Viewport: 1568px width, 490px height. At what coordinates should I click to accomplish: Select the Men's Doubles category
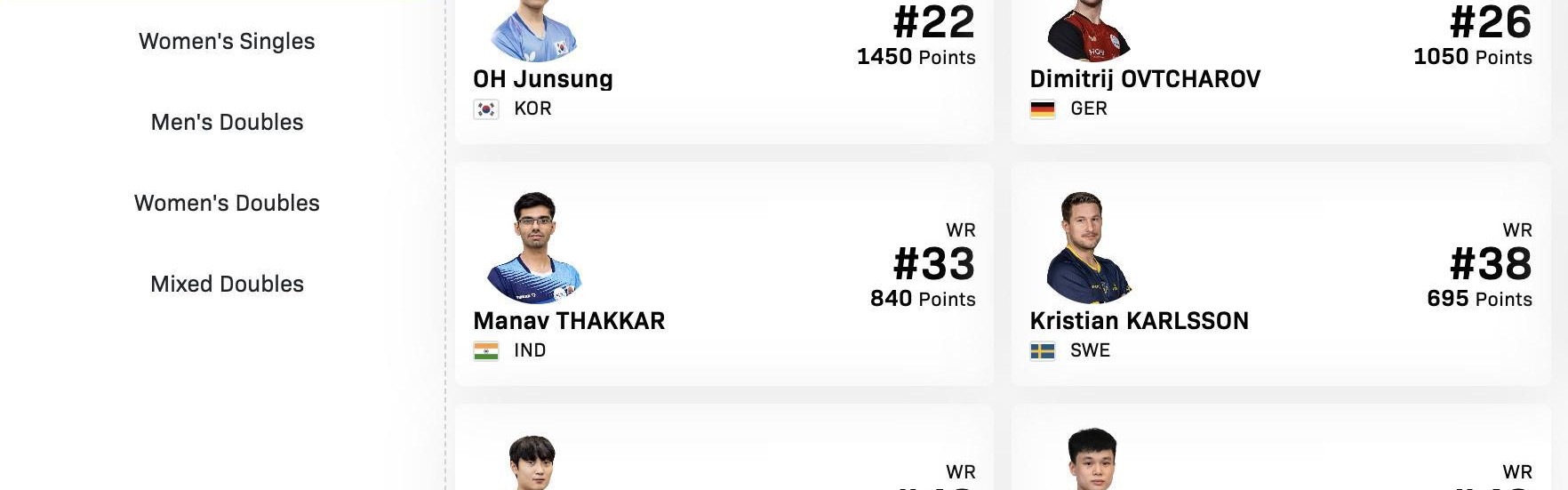pyautogui.click(x=227, y=123)
